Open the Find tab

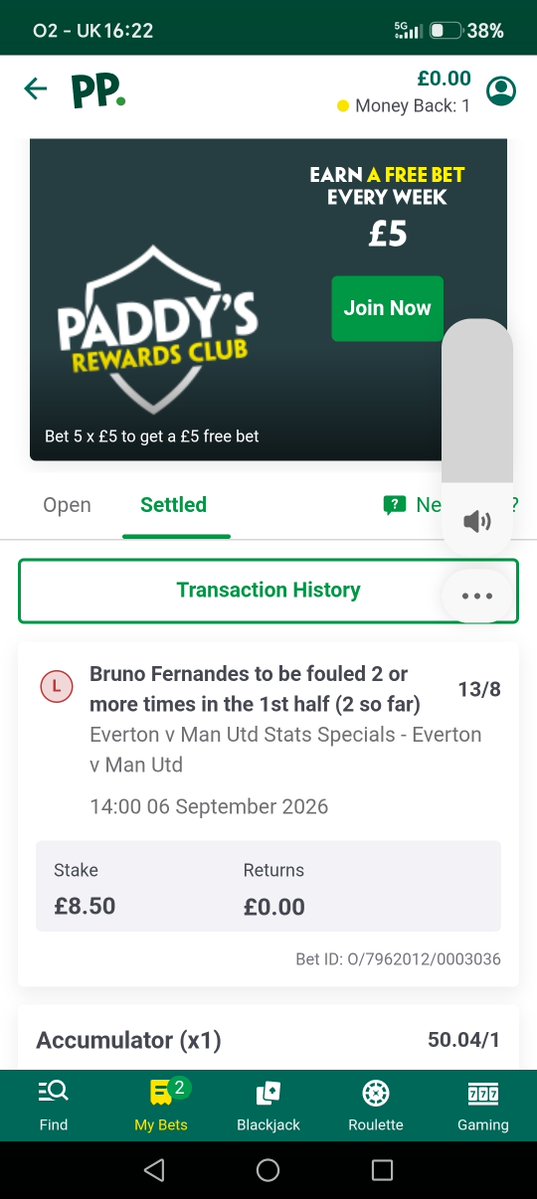(54, 1105)
